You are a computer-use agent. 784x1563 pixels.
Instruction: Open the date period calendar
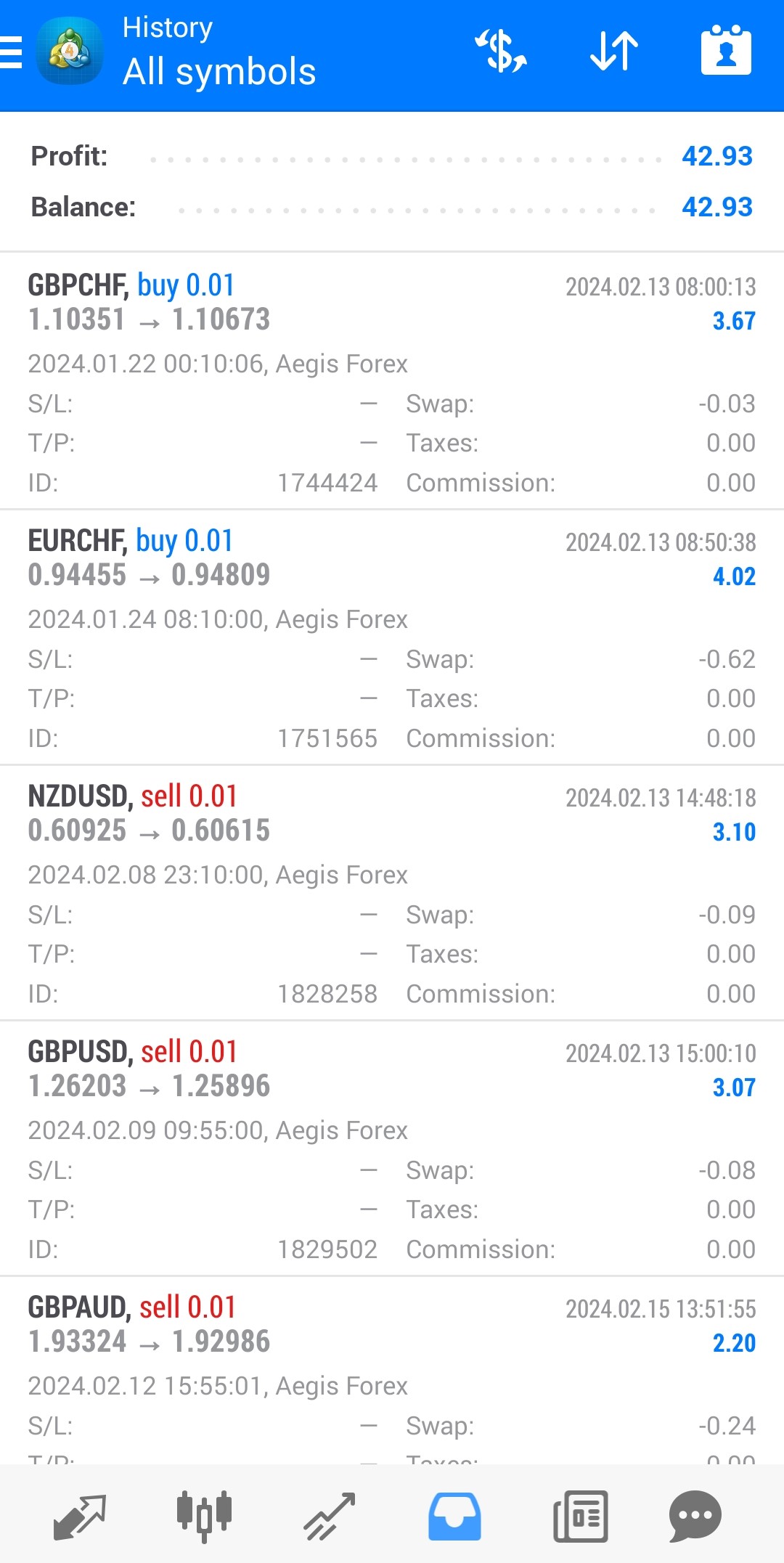pyautogui.click(x=726, y=51)
